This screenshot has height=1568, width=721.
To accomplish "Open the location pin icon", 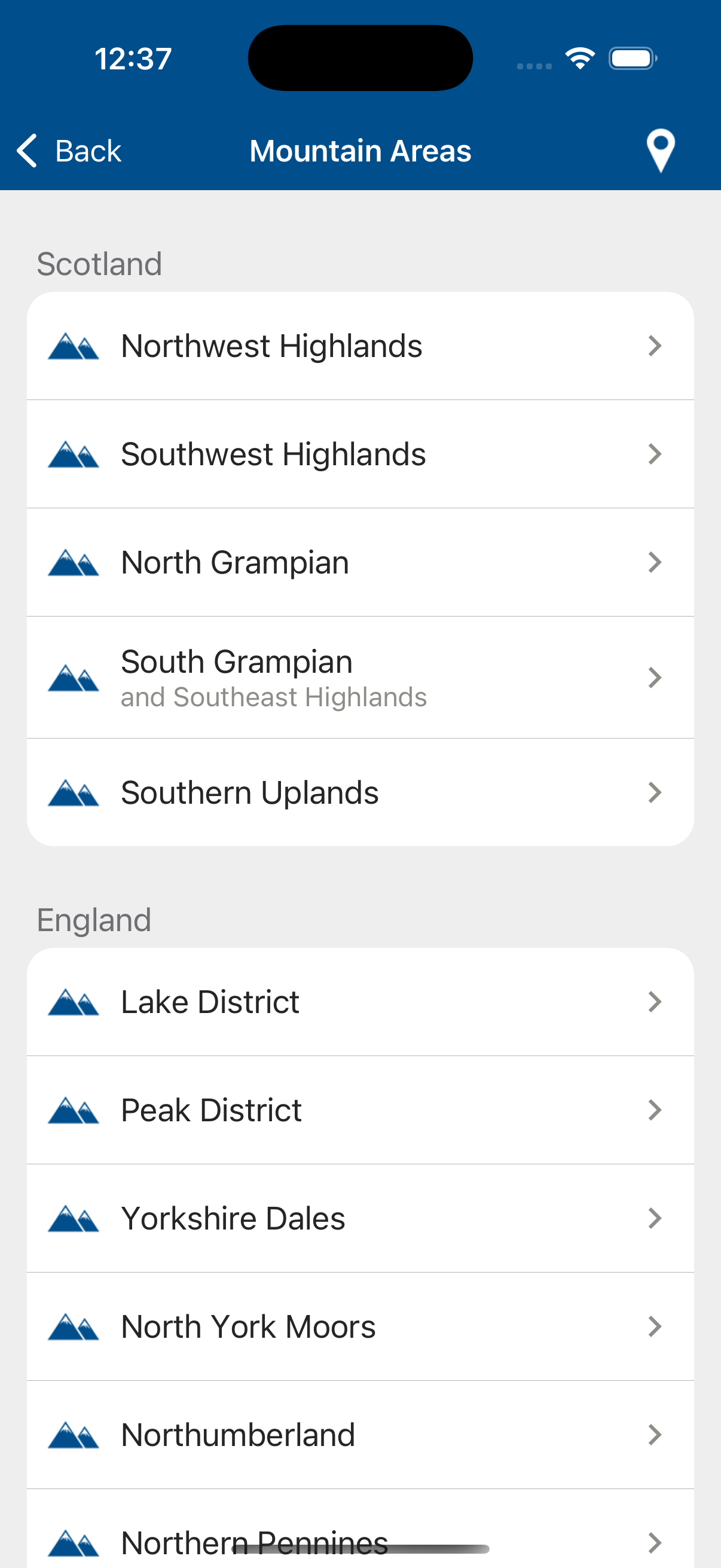I will (x=660, y=150).
